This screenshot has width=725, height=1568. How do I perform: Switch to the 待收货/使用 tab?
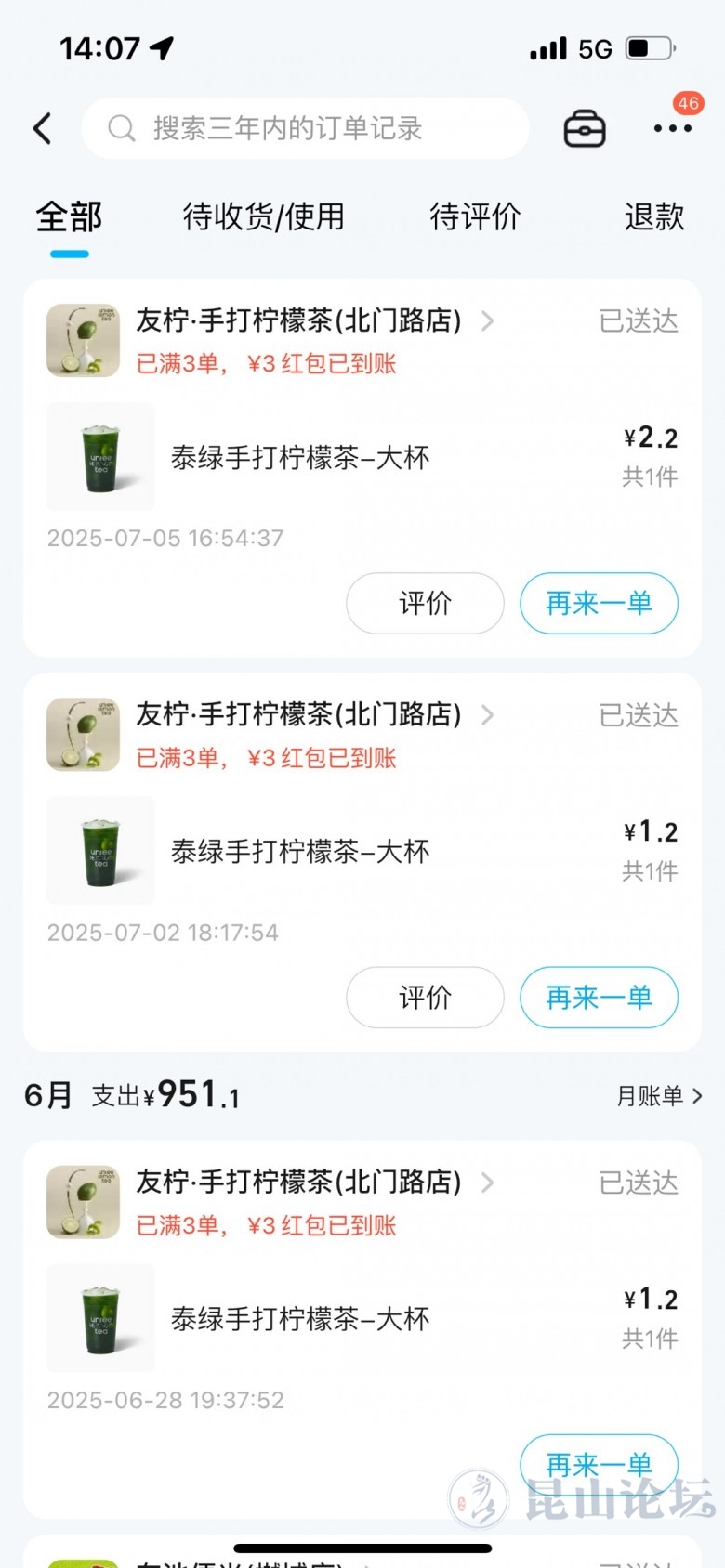click(x=263, y=216)
